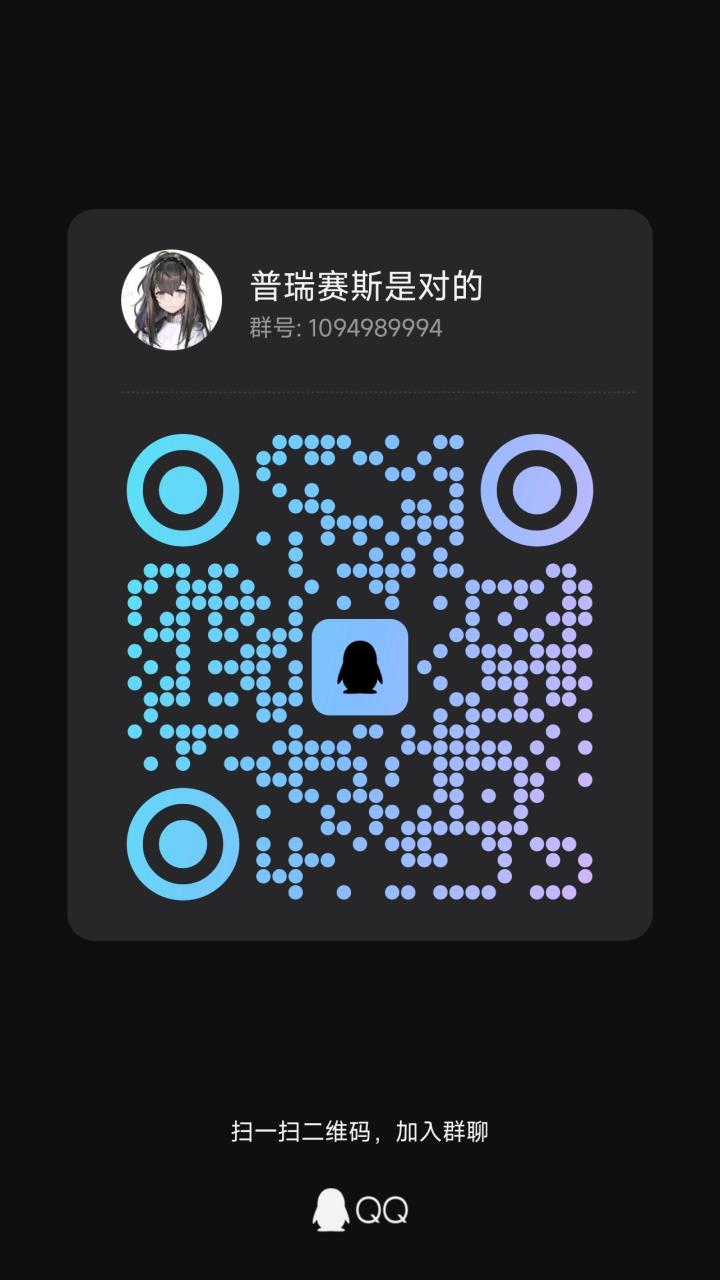Click the rounded penguin badge inside the QR code
Screen dimensions: 720x1280
[x=362, y=667]
